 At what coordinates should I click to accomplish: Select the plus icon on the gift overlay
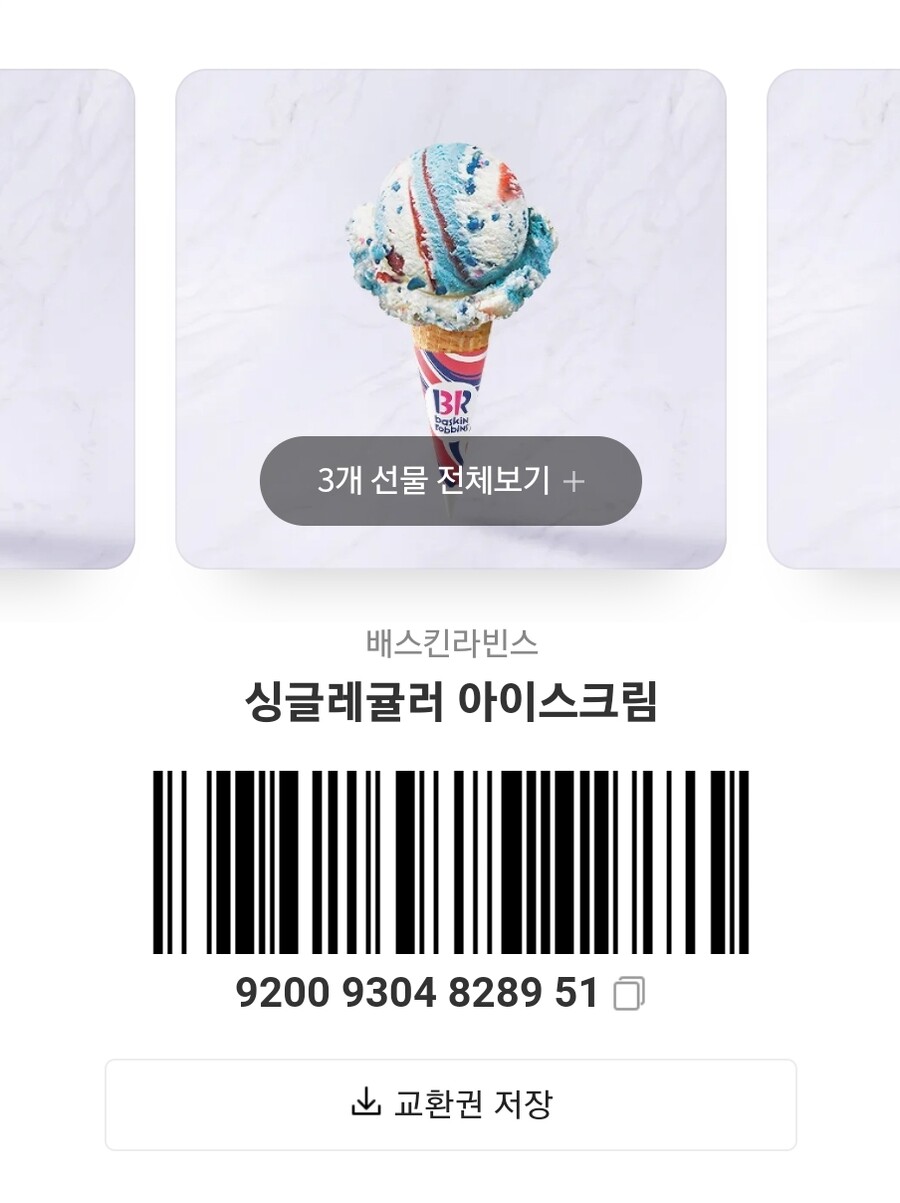tap(574, 480)
